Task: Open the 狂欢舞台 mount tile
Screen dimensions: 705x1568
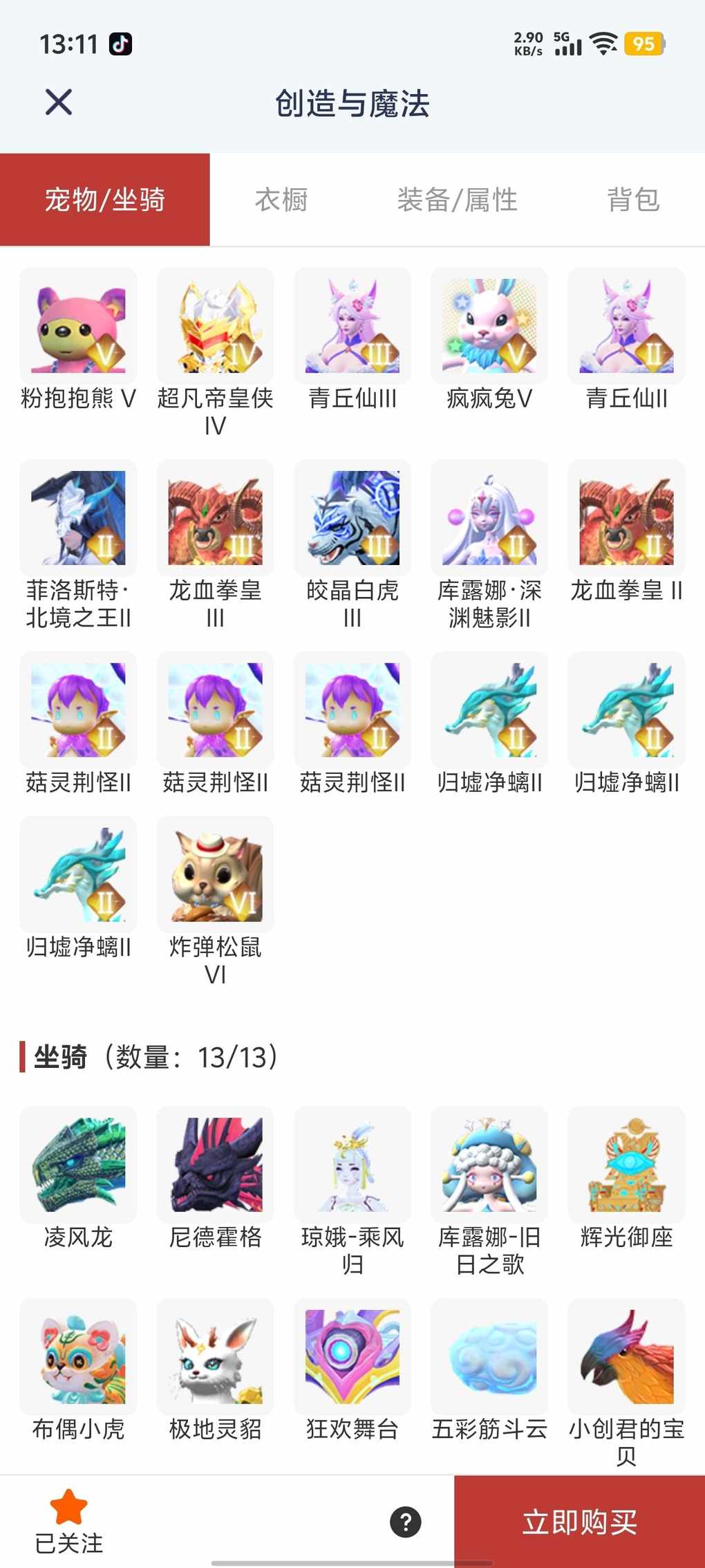Action: [x=352, y=1357]
